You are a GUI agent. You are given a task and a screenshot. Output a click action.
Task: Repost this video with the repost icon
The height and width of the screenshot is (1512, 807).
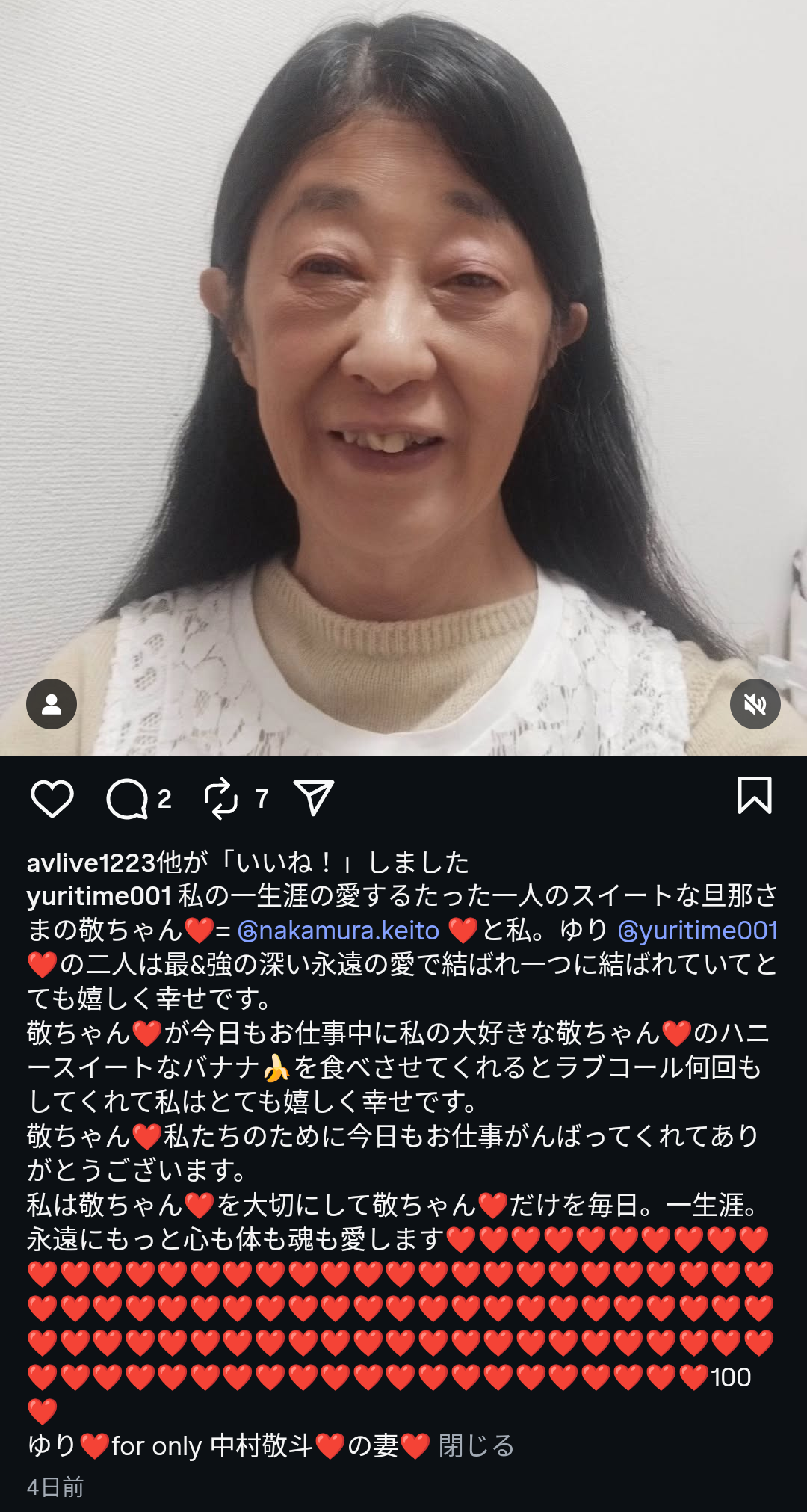tap(221, 799)
